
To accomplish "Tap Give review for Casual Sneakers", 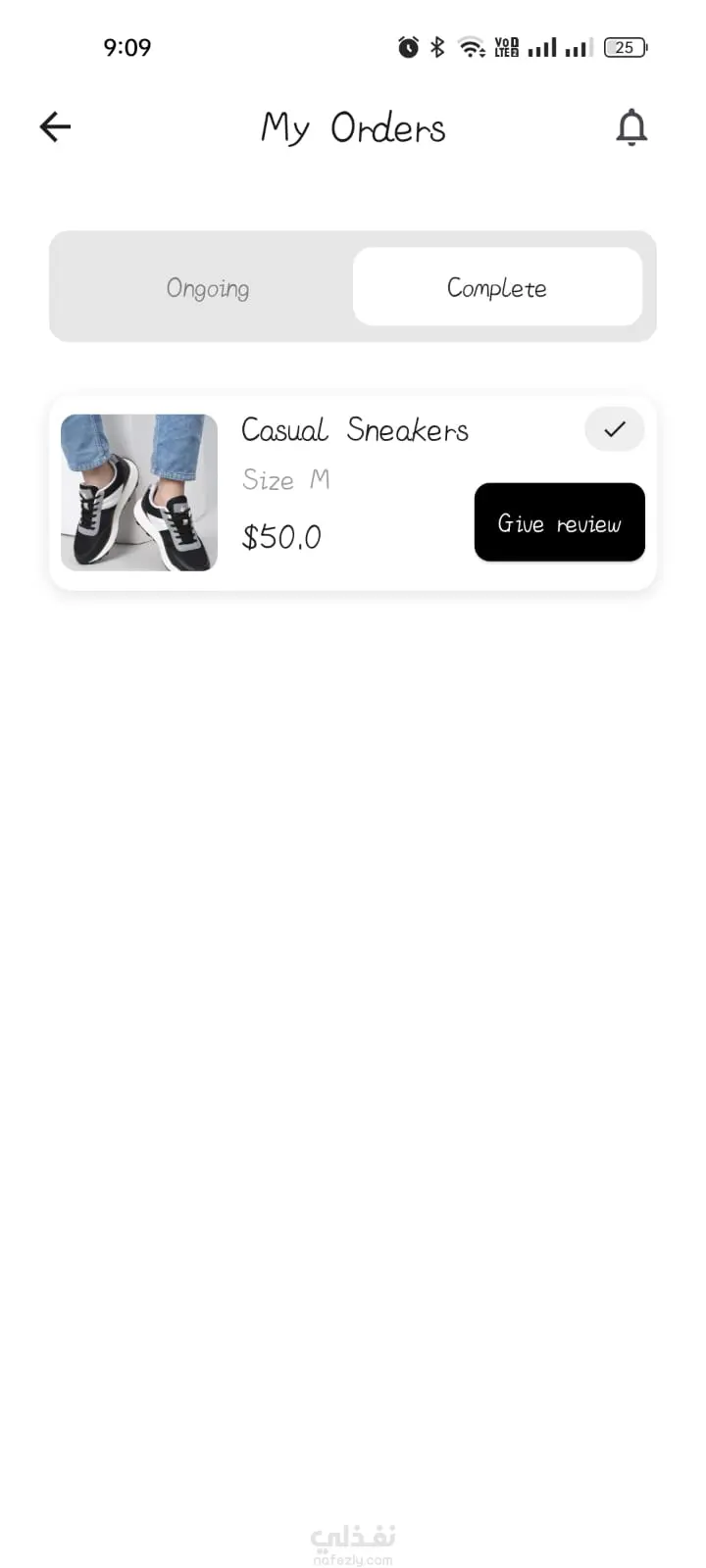I will pos(559,522).
